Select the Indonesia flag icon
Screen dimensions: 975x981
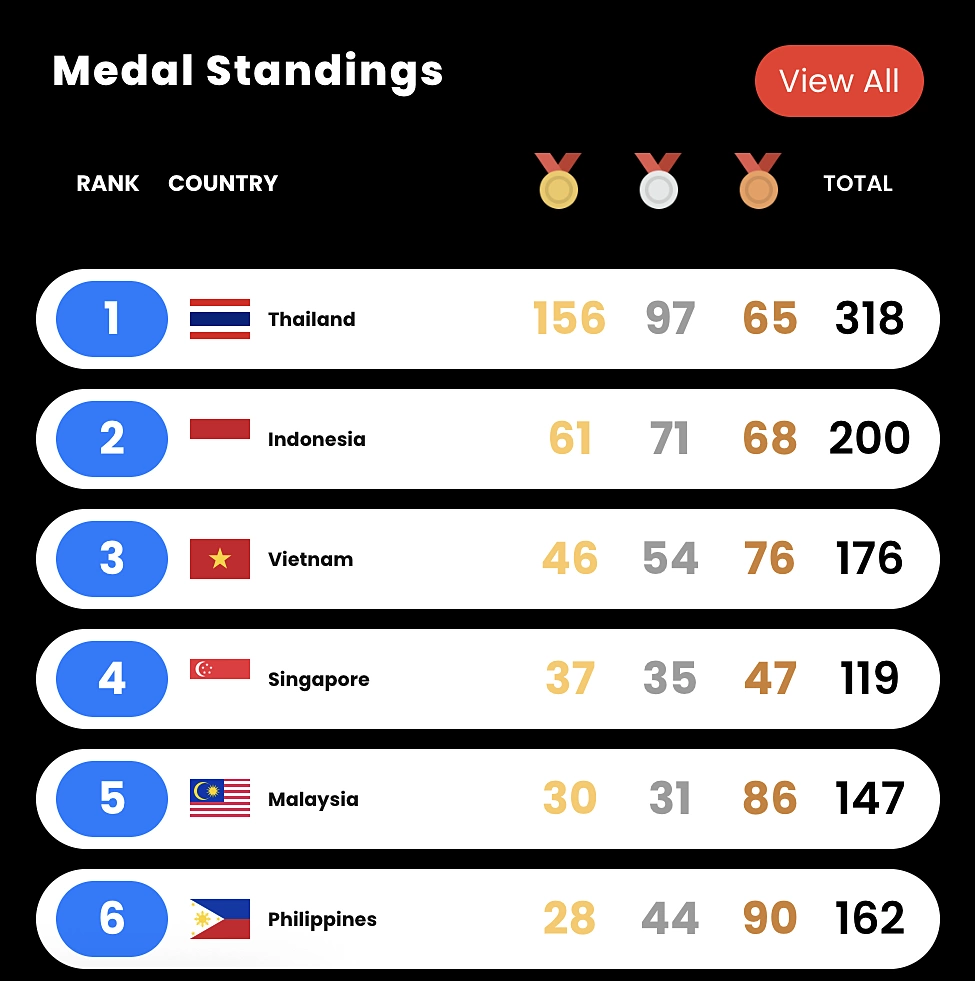coord(219,439)
